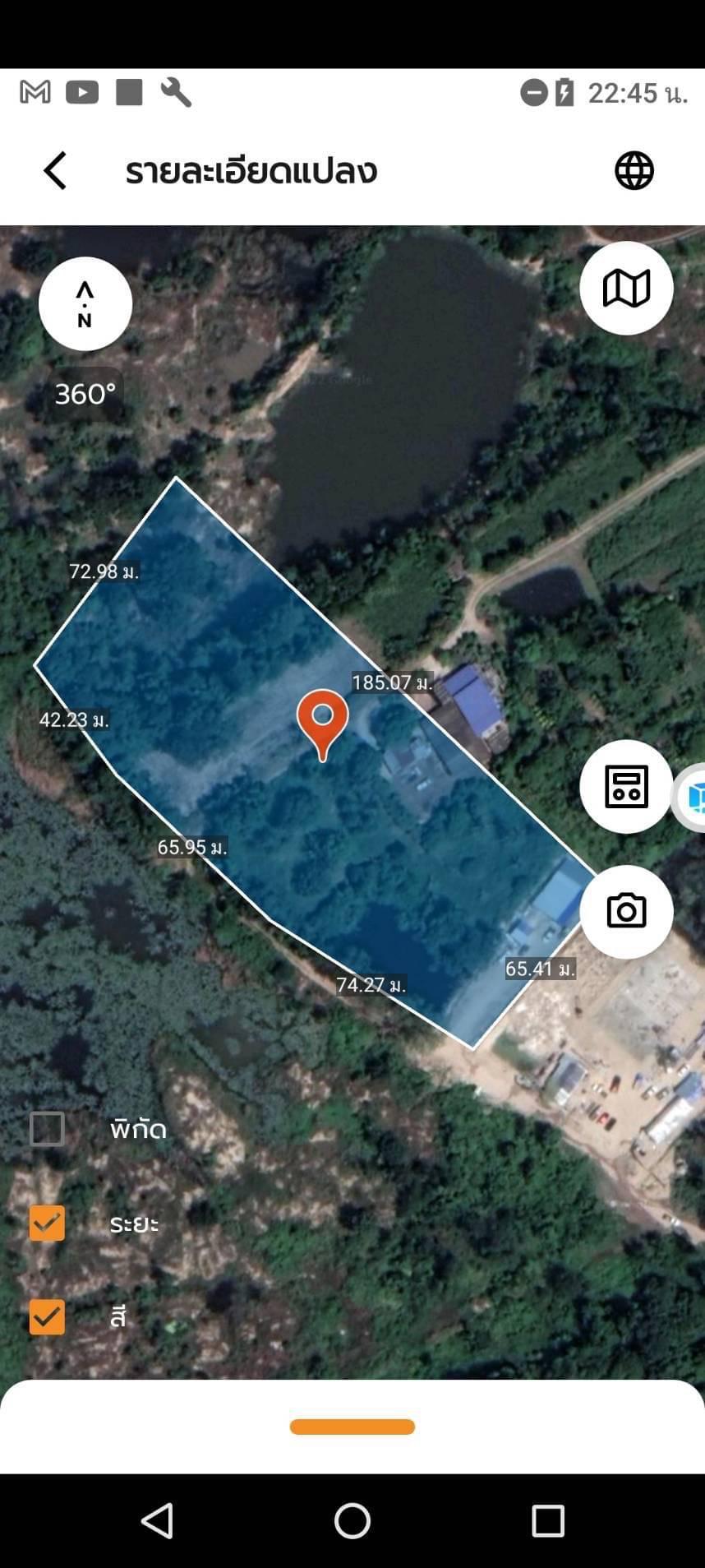This screenshot has width=705, height=1568.
Task: Tap the north compass button
Action: (x=85, y=304)
